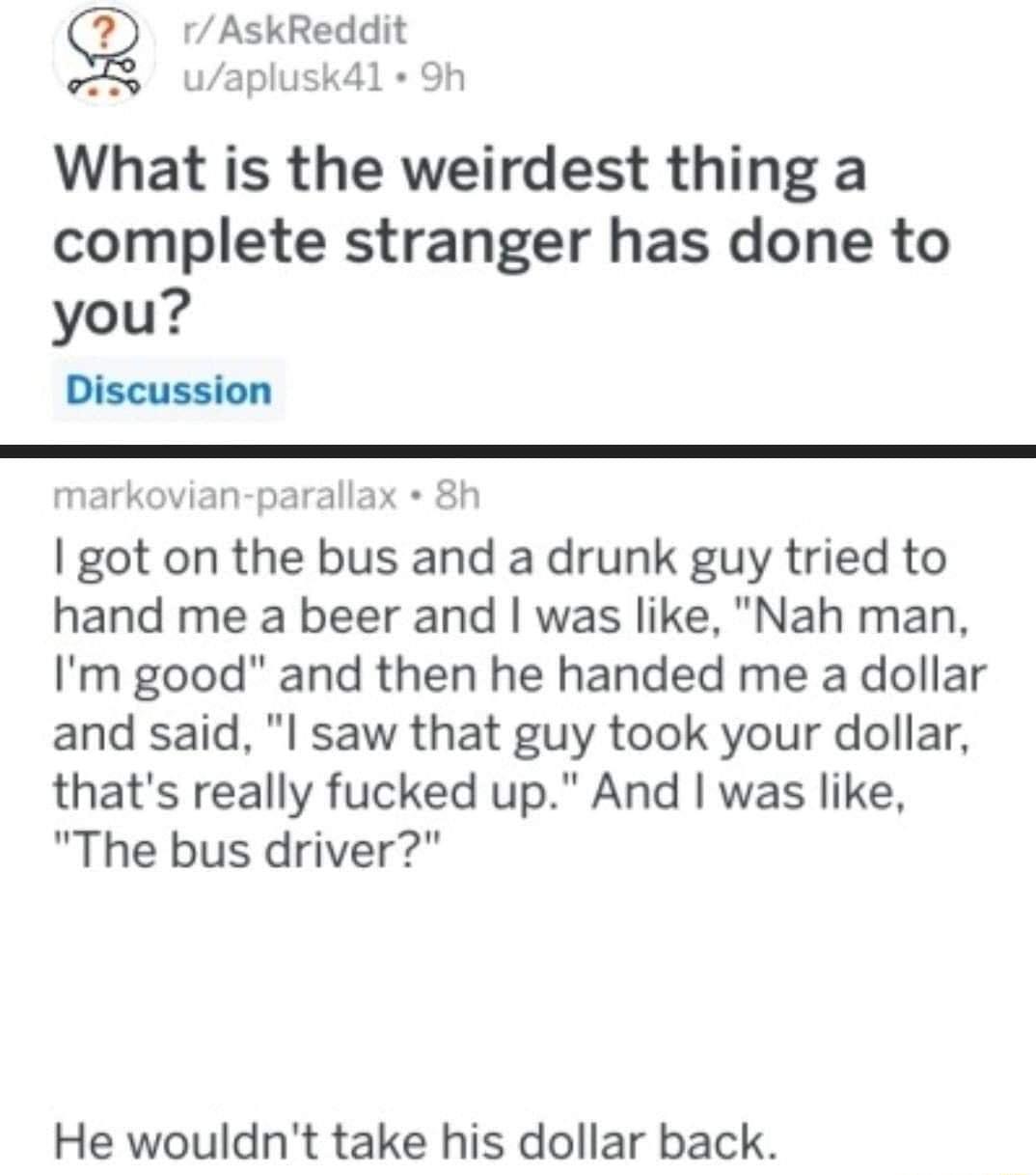Click the black divider bar between post and comment
The width and height of the screenshot is (1036, 1175).
point(518,451)
